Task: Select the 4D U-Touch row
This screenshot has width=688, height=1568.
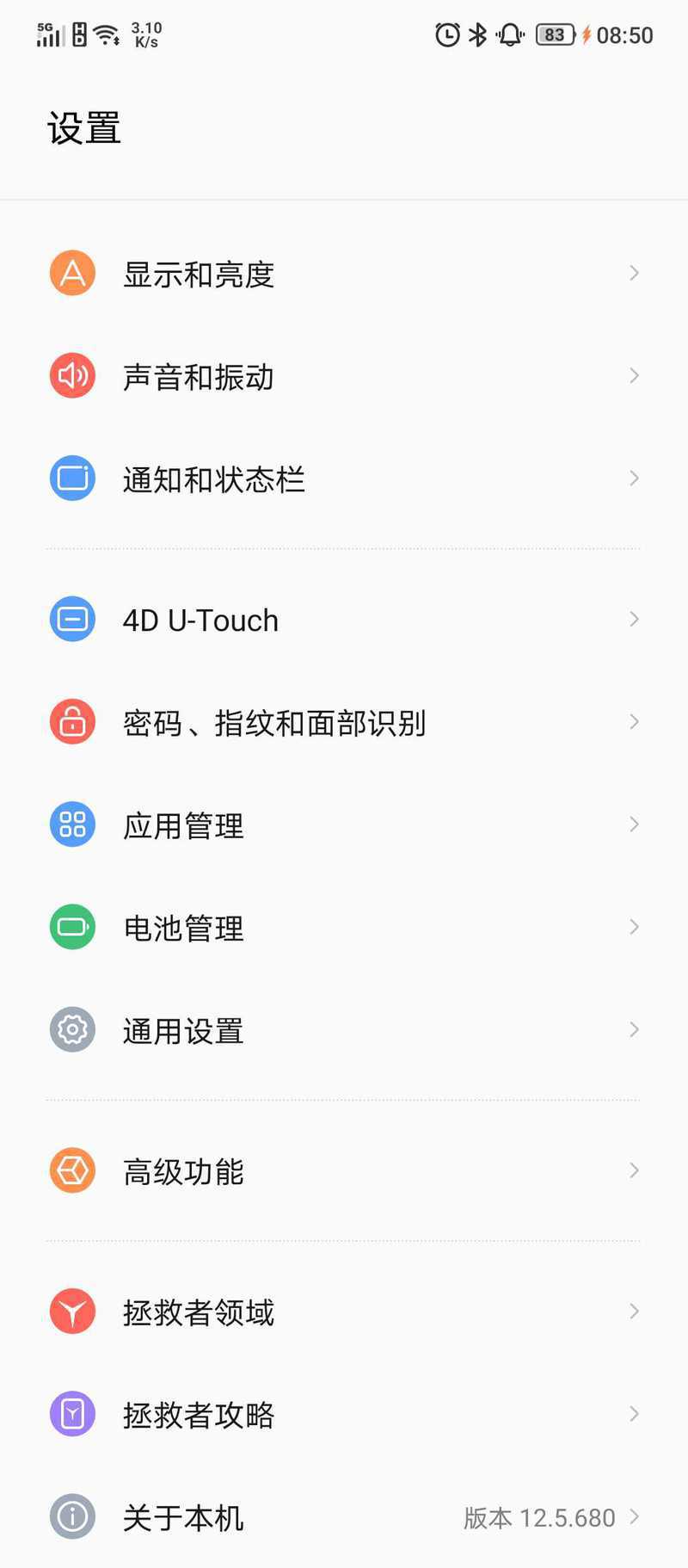Action: [344, 620]
